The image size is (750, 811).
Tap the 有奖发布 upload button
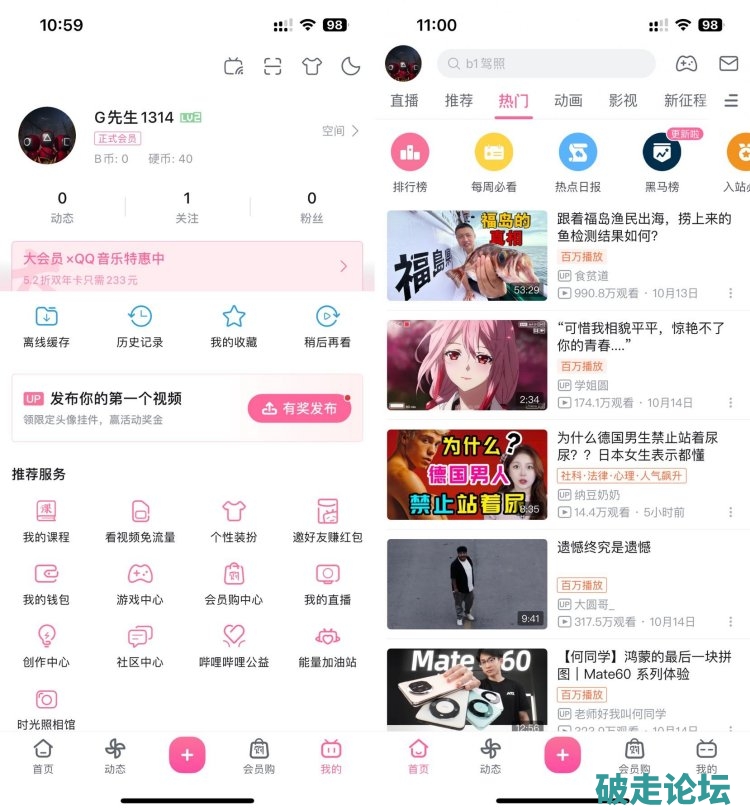point(300,408)
